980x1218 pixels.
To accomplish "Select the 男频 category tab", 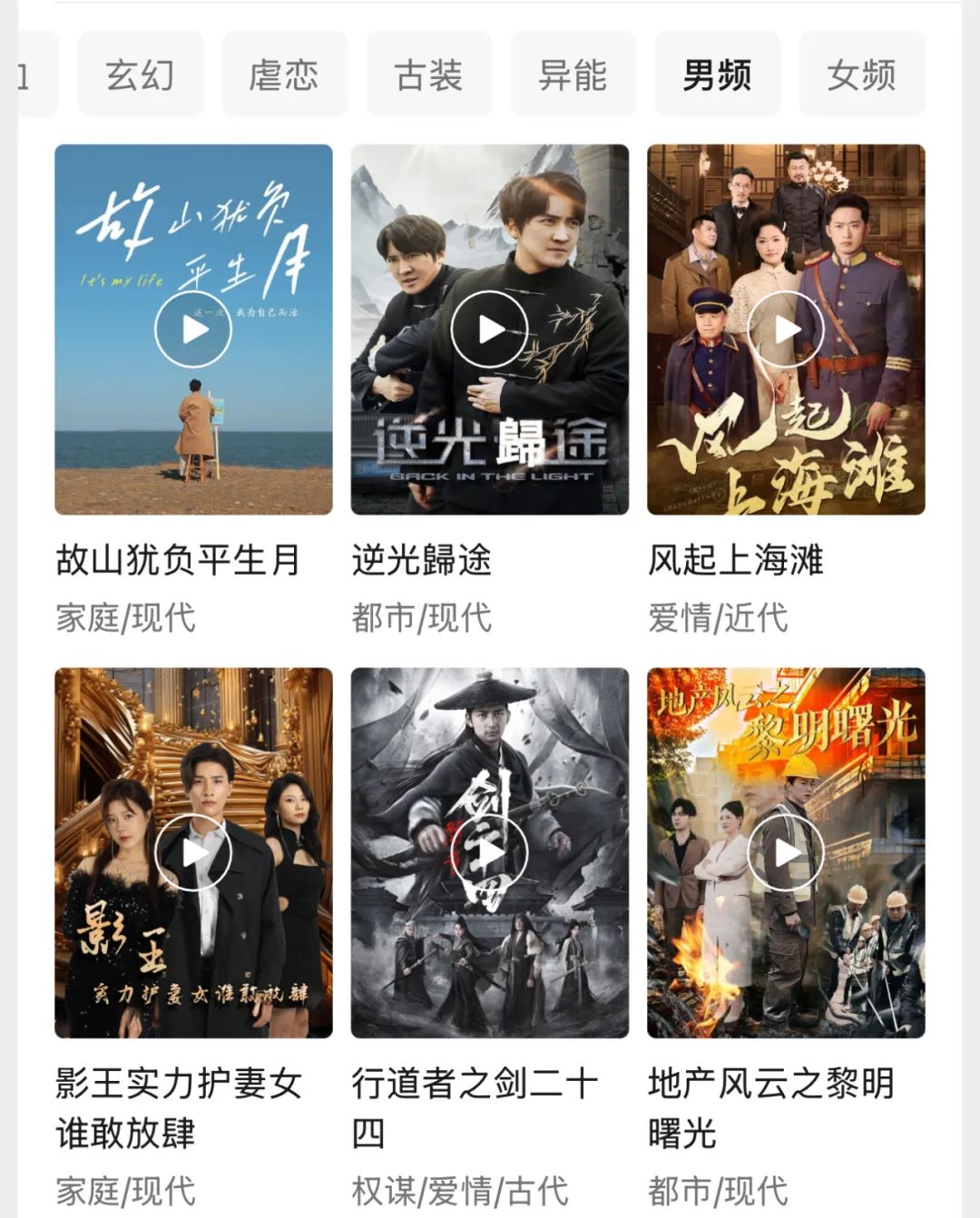I will tap(717, 74).
